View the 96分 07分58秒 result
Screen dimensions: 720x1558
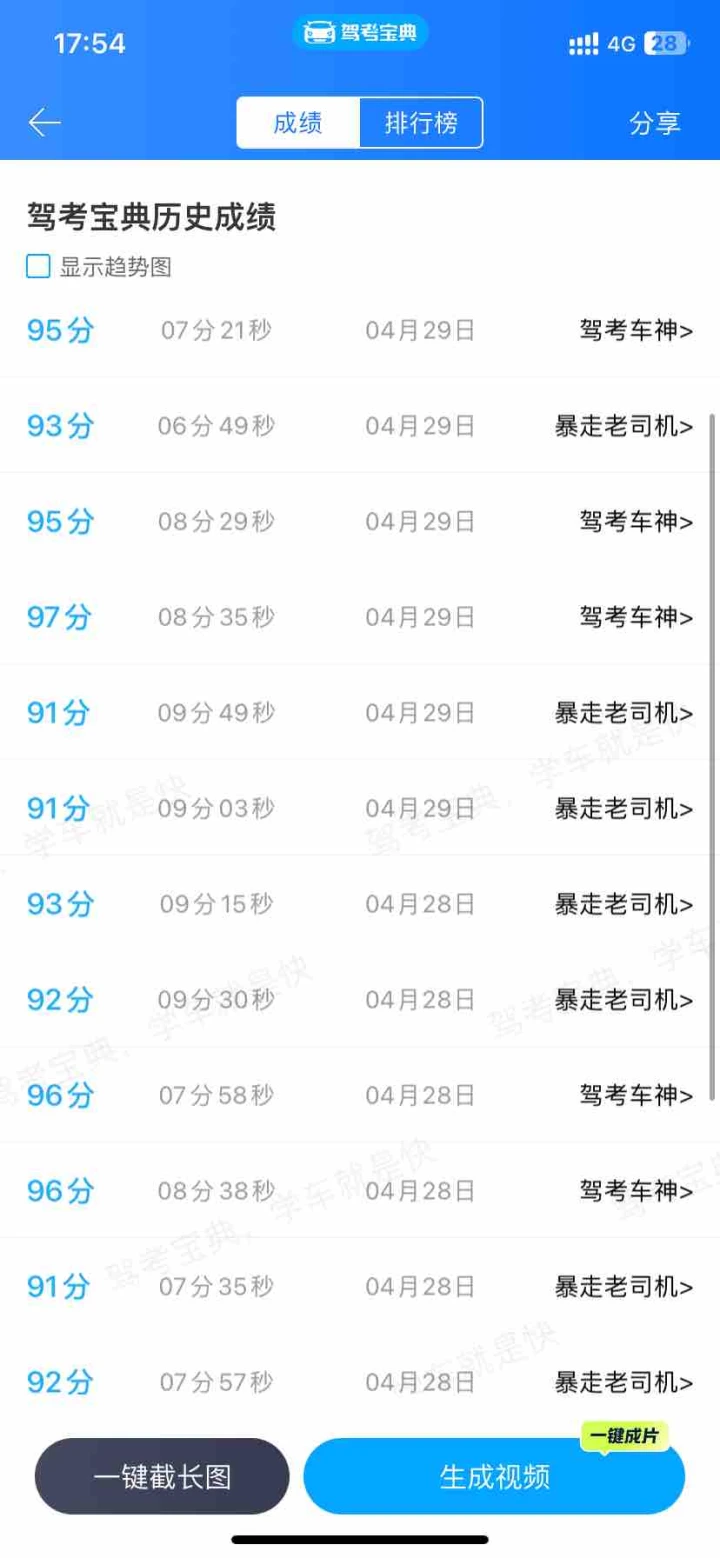360,1095
